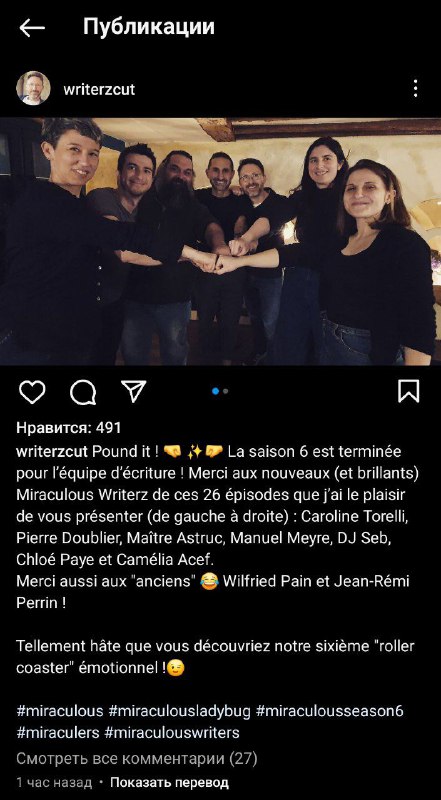This screenshot has width=441, height=800.
Task: View who liked via "Нравится: 491"
Action: tap(68, 428)
